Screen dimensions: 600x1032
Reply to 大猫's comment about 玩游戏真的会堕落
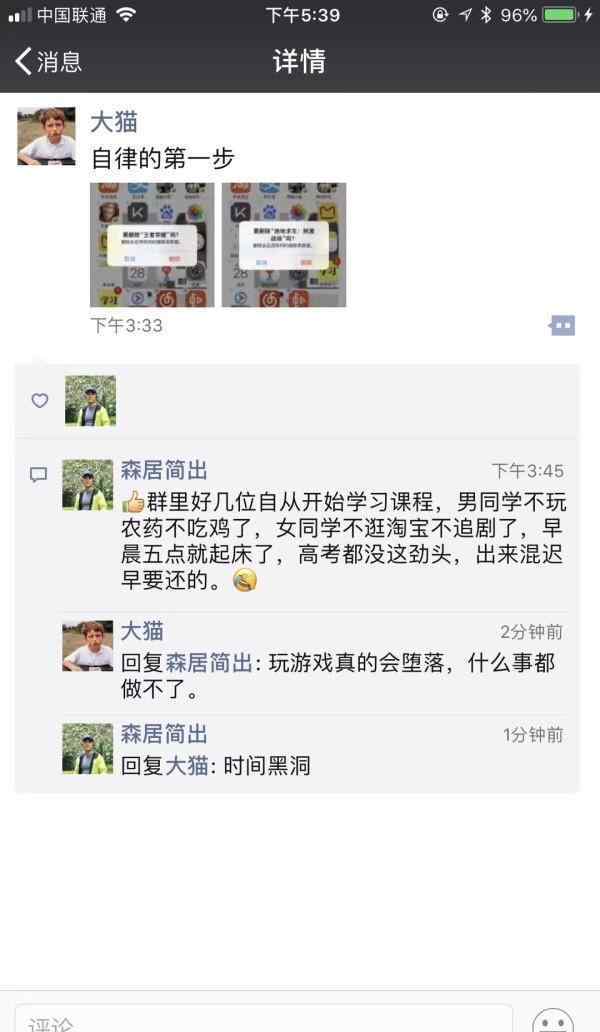[x=340, y=675]
